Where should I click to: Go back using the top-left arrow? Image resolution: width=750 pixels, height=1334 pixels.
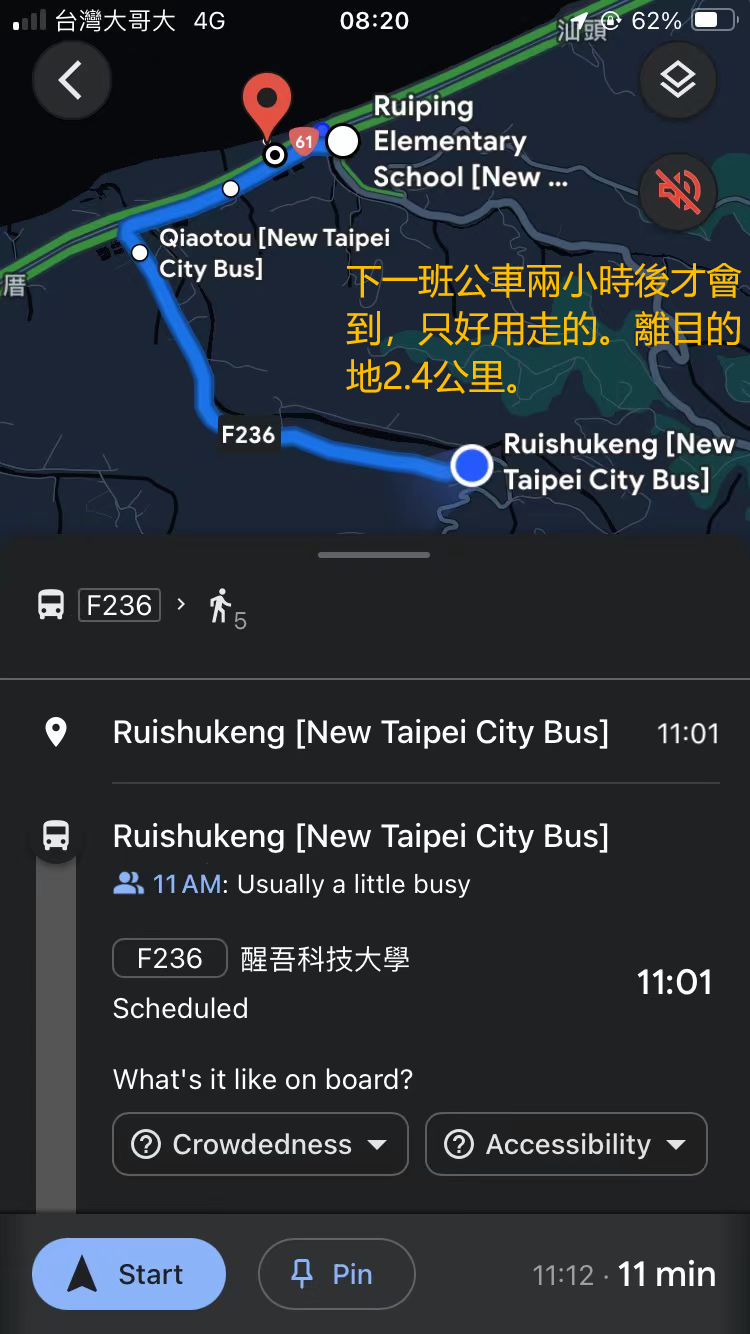71,81
